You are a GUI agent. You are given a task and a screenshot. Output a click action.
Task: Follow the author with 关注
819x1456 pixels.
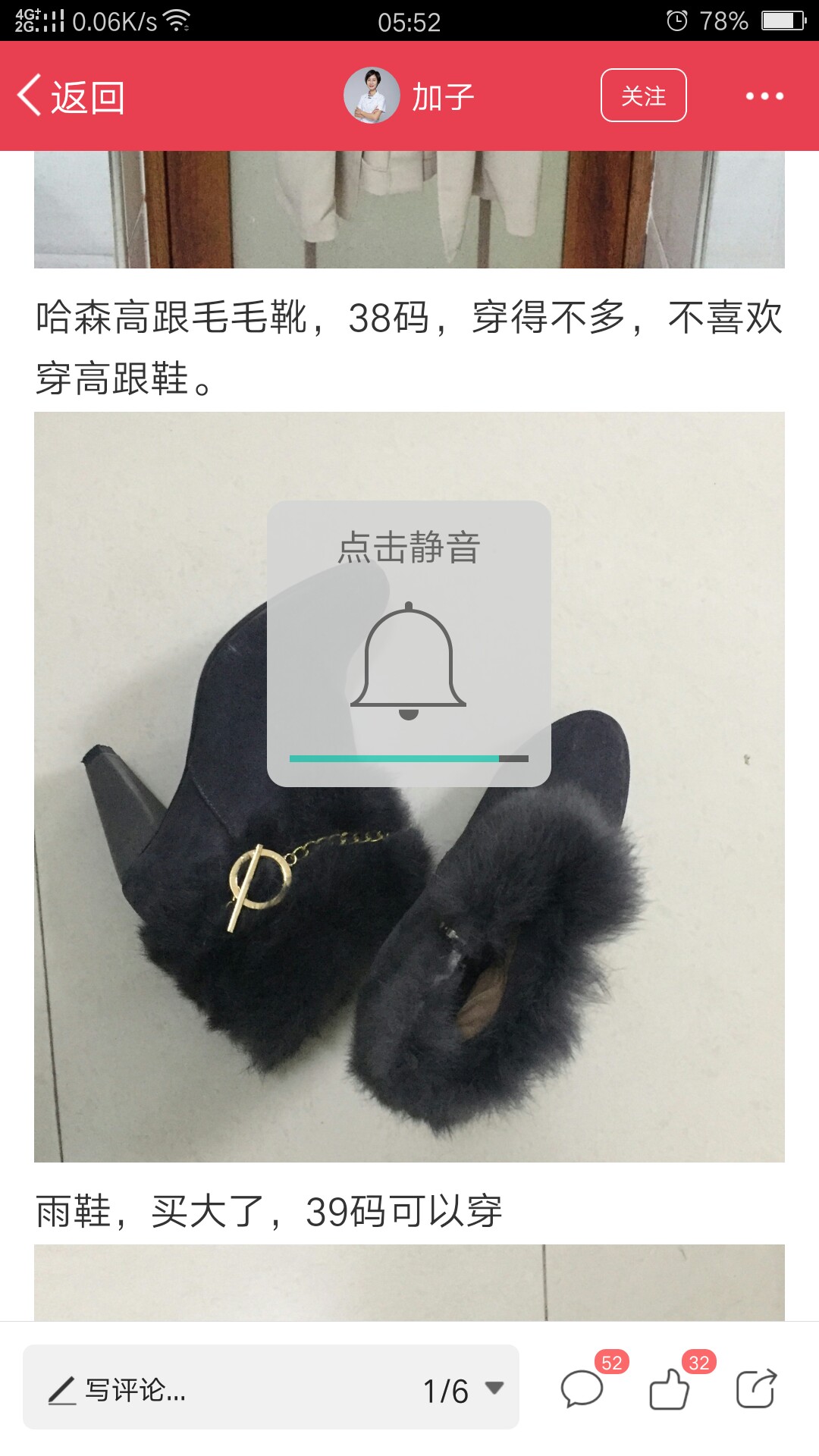[644, 96]
